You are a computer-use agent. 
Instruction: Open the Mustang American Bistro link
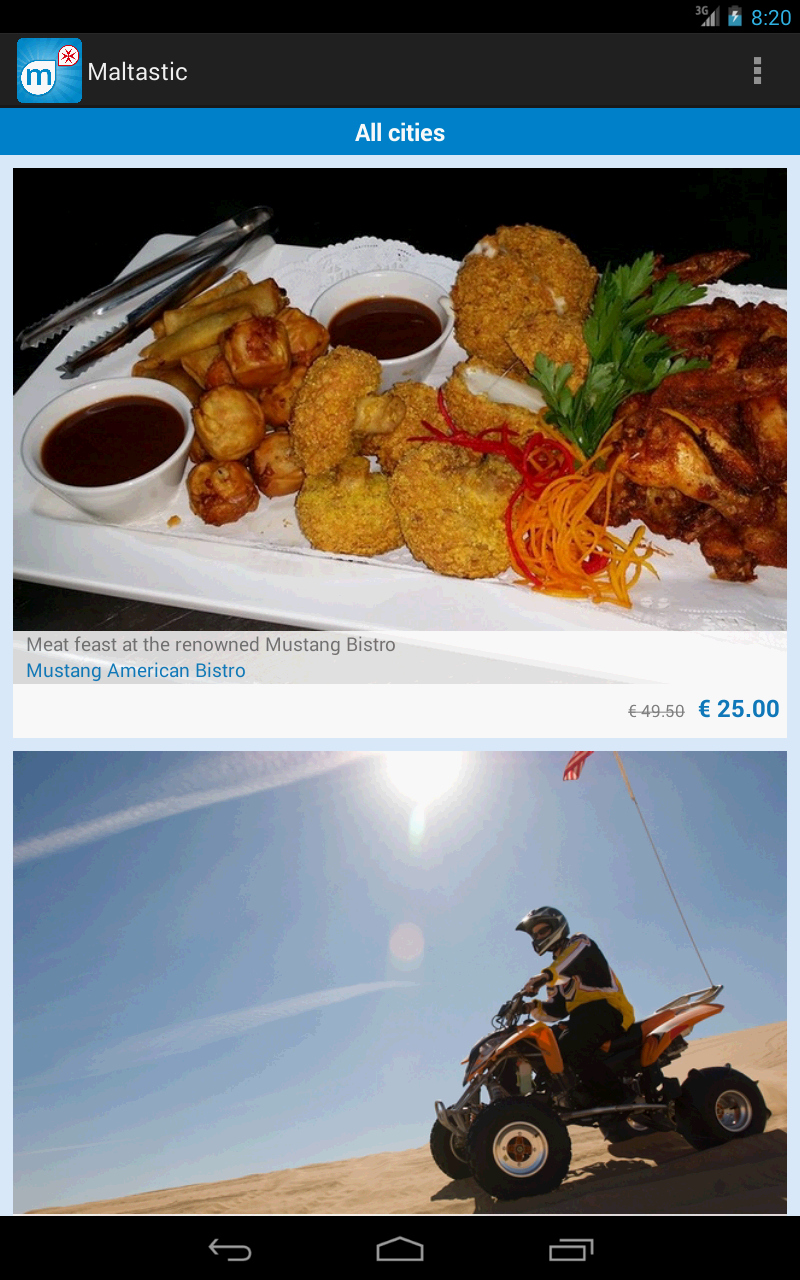click(136, 671)
